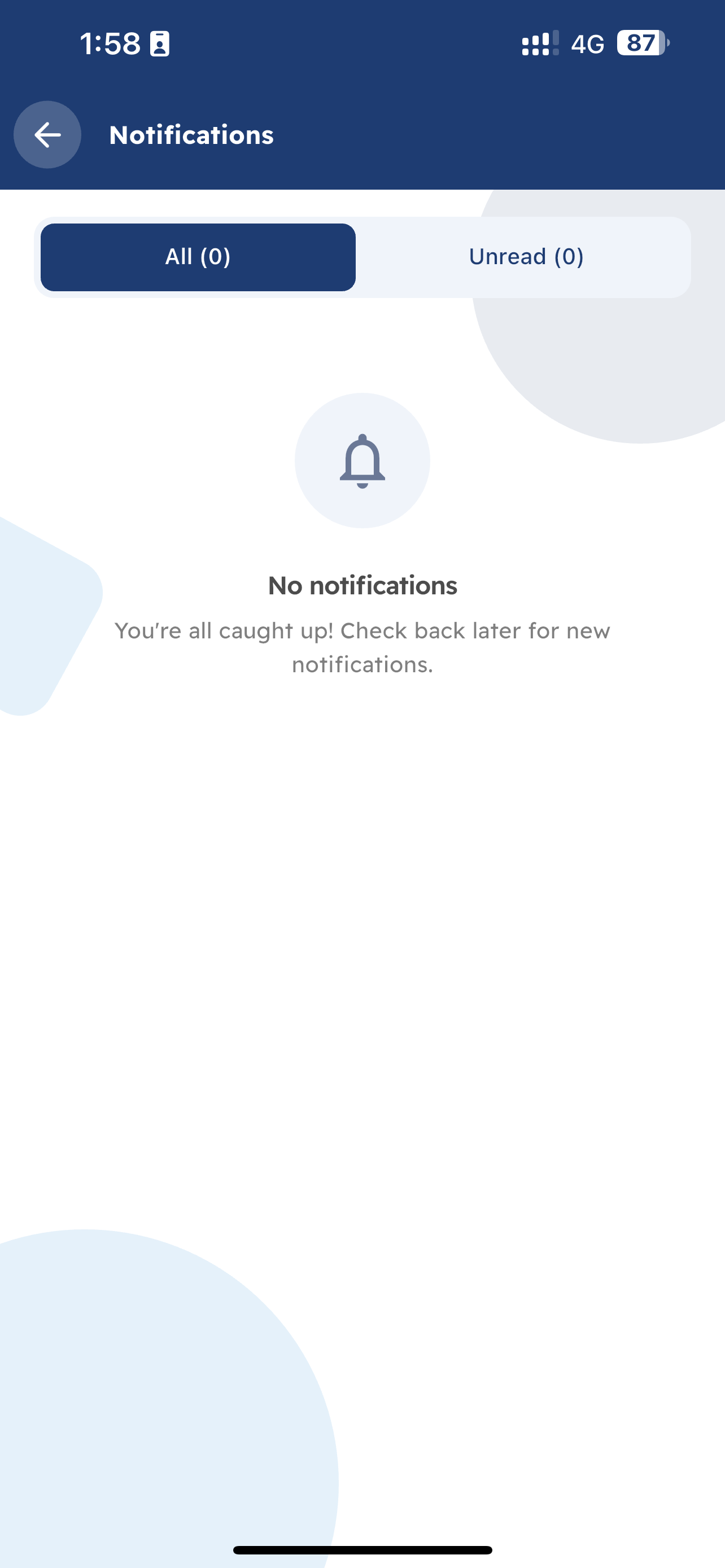Tap the 4G network indicator
Image resolution: width=725 pixels, height=1568 pixels.
586,43
